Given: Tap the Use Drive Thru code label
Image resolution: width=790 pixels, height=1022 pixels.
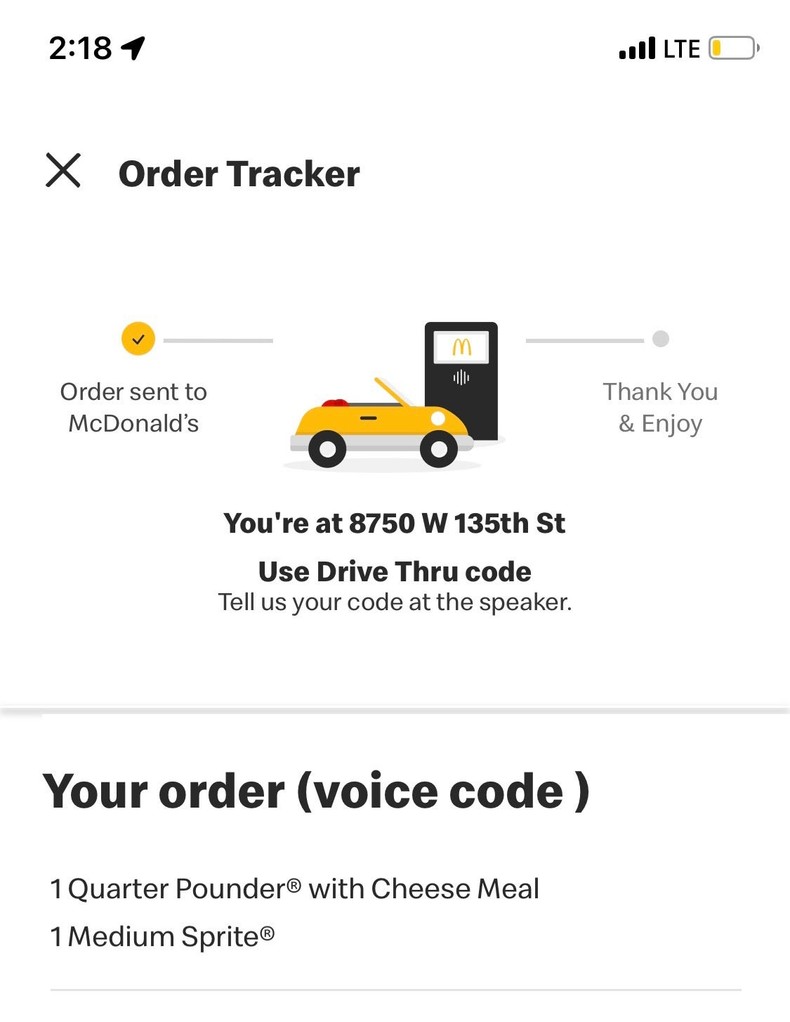Looking at the screenshot, I should click(395, 571).
